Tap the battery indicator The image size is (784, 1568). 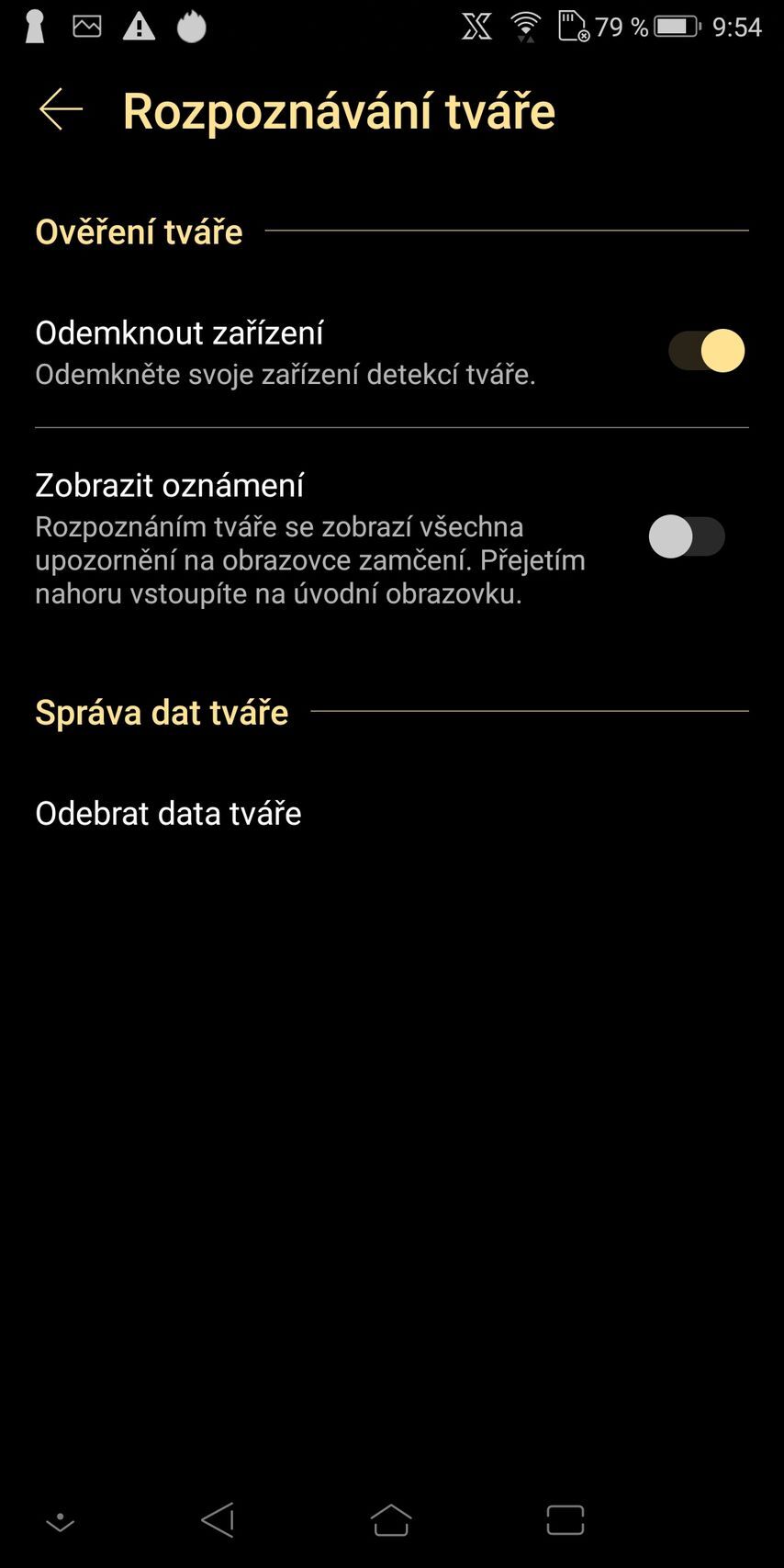tap(677, 27)
